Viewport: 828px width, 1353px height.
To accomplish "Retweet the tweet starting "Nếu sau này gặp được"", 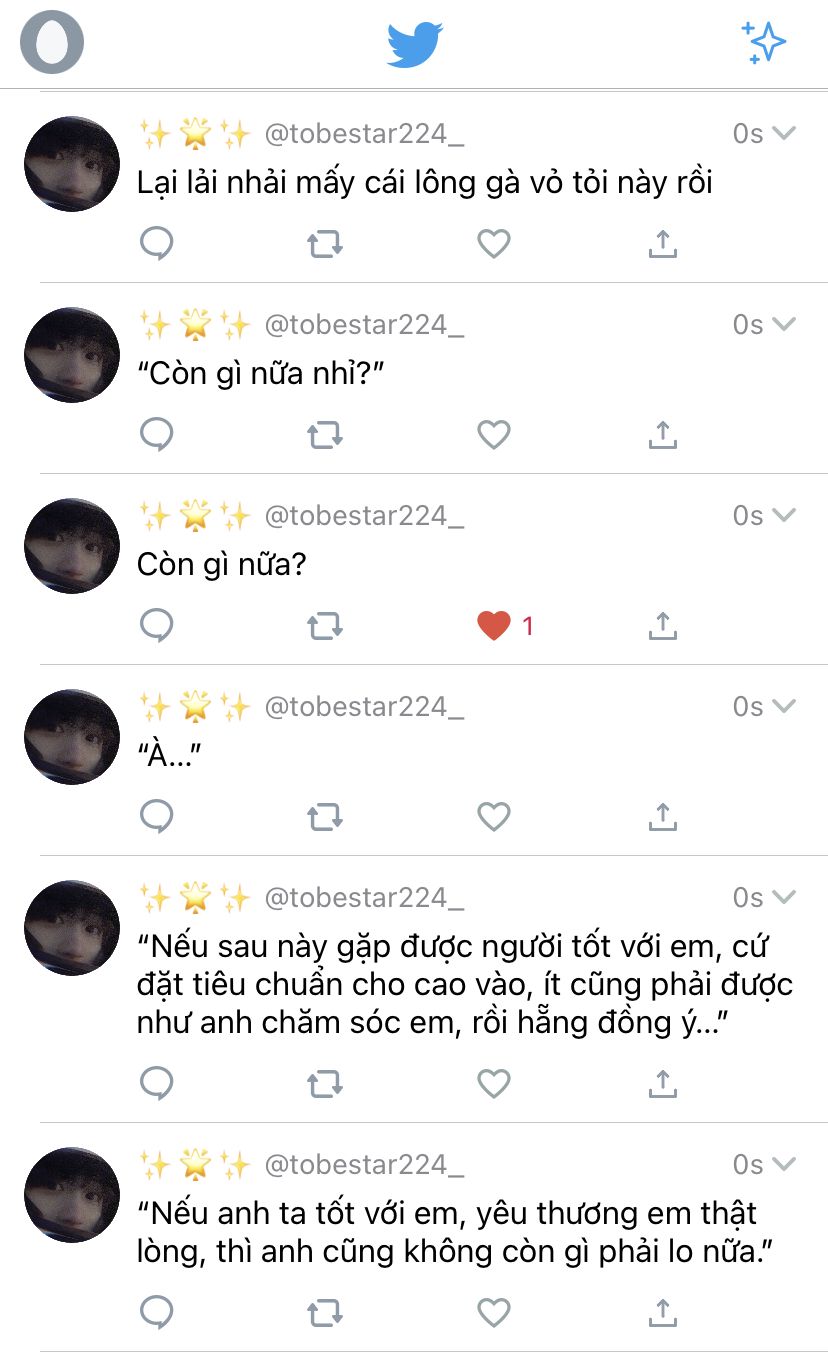I will pos(325,1083).
